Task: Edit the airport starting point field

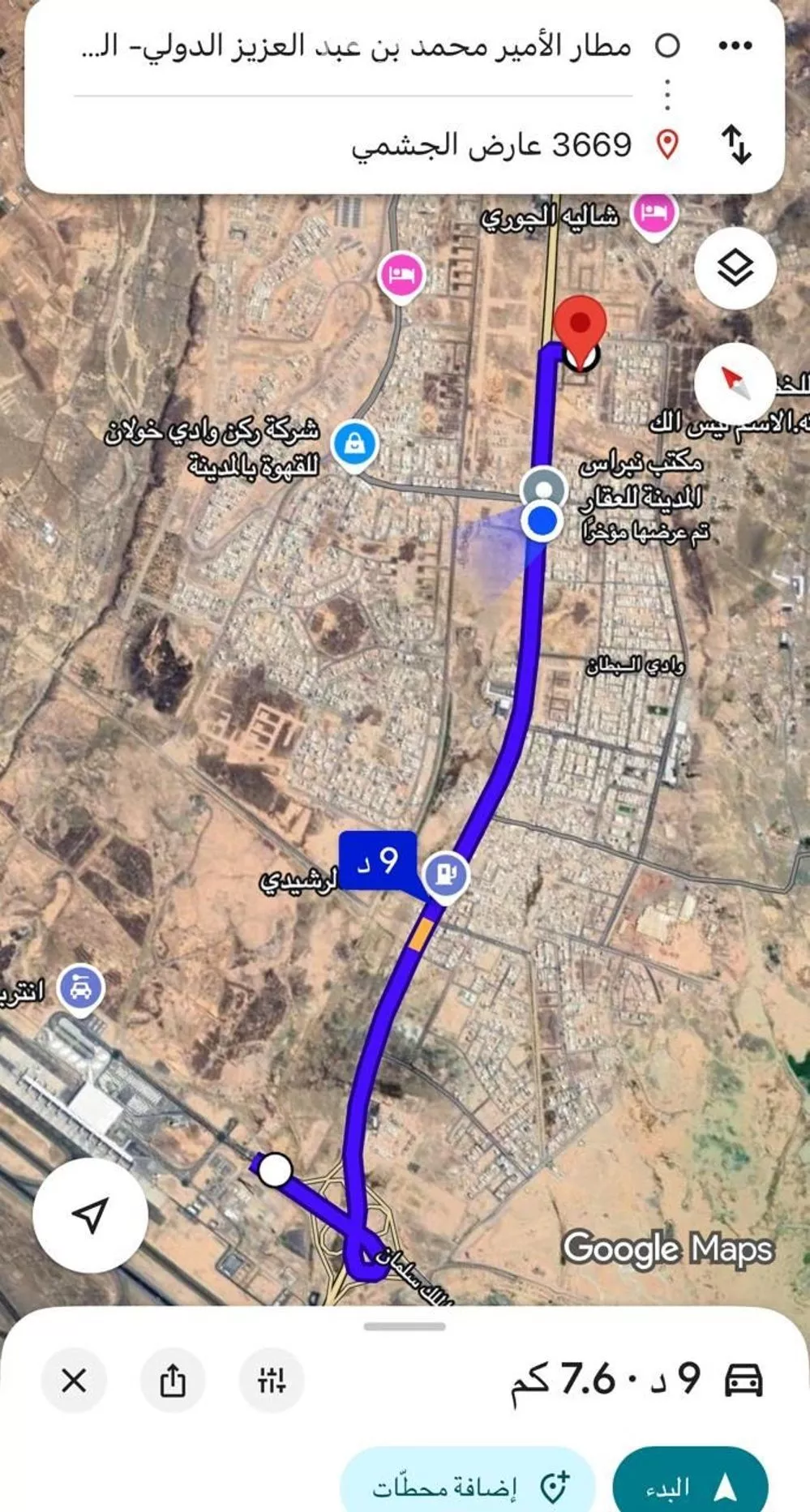Action: coord(357,46)
